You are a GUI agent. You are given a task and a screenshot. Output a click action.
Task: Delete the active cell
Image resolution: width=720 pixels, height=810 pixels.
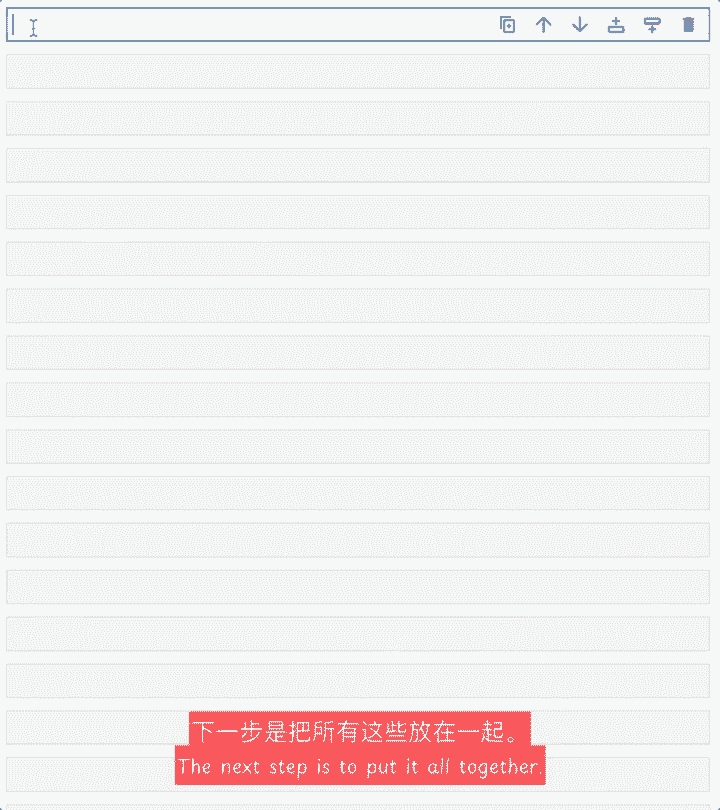688,26
